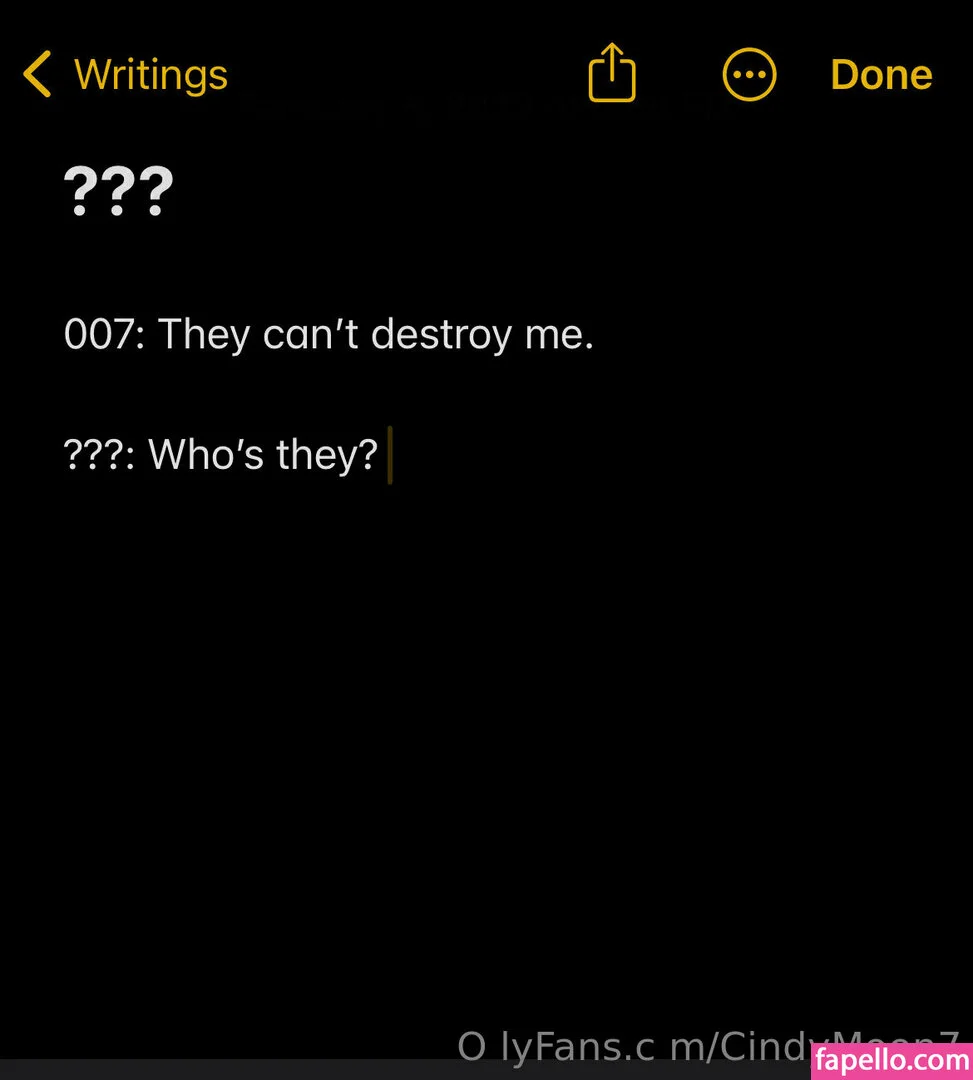Open the more options menu

(749, 75)
